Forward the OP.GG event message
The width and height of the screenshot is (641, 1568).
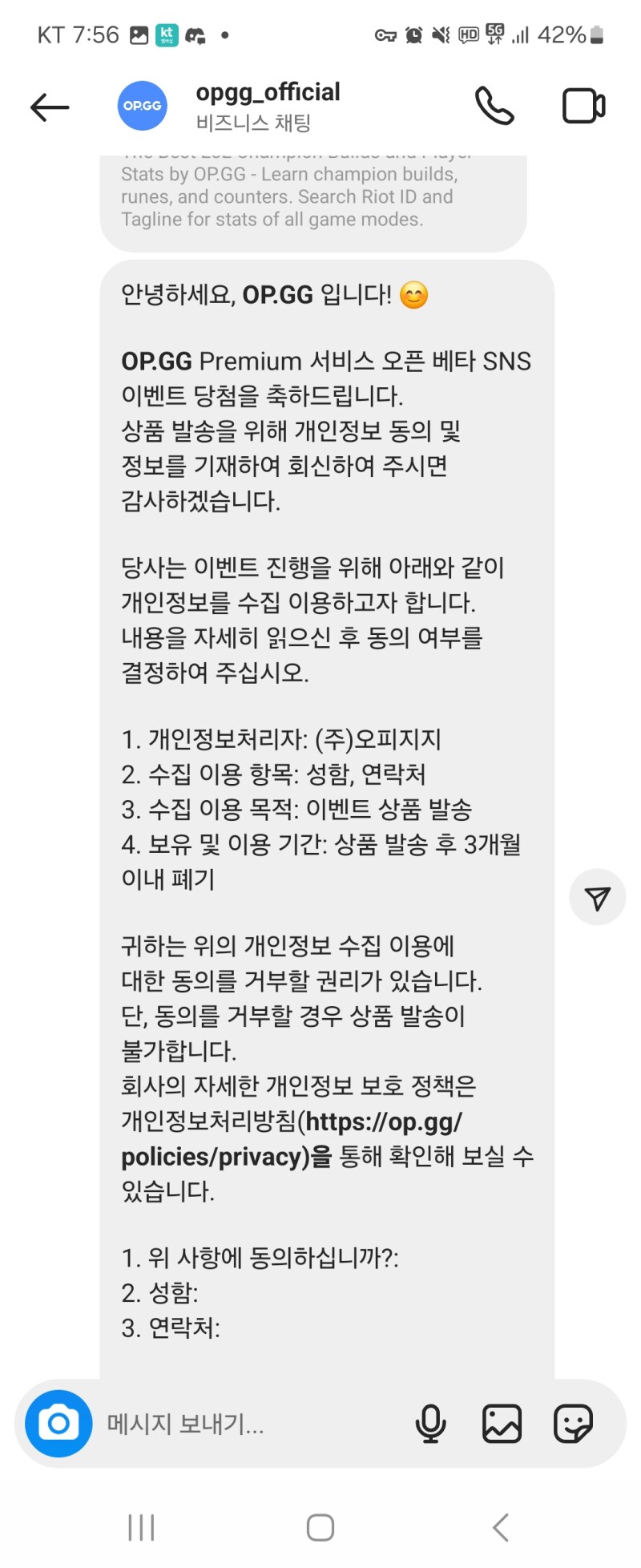597,898
